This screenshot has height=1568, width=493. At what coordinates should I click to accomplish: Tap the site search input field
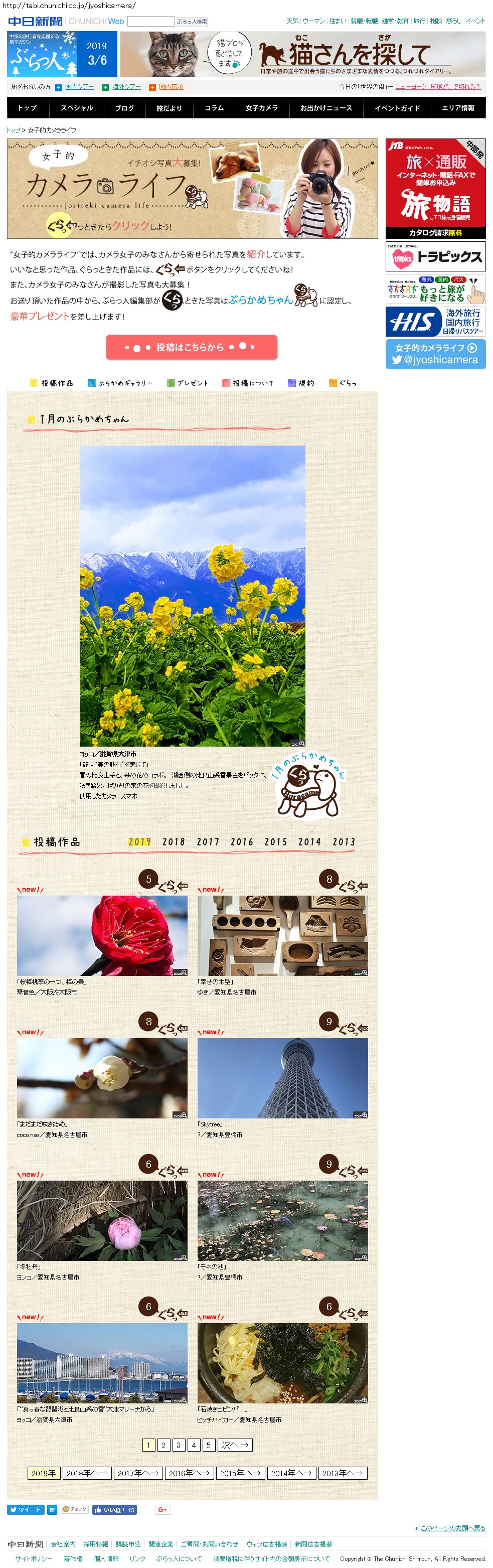coord(150,21)
